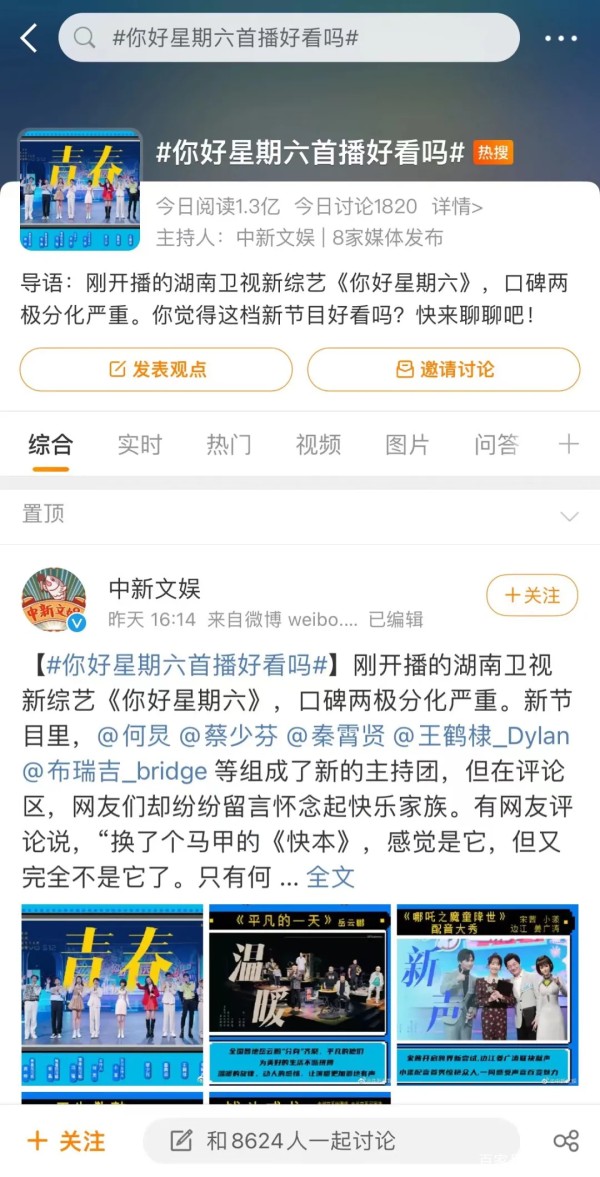The height and width of the screenshot is (1177, 600).
Task: Switch to the 实时 tab
Action: click(x=139, y=444)
